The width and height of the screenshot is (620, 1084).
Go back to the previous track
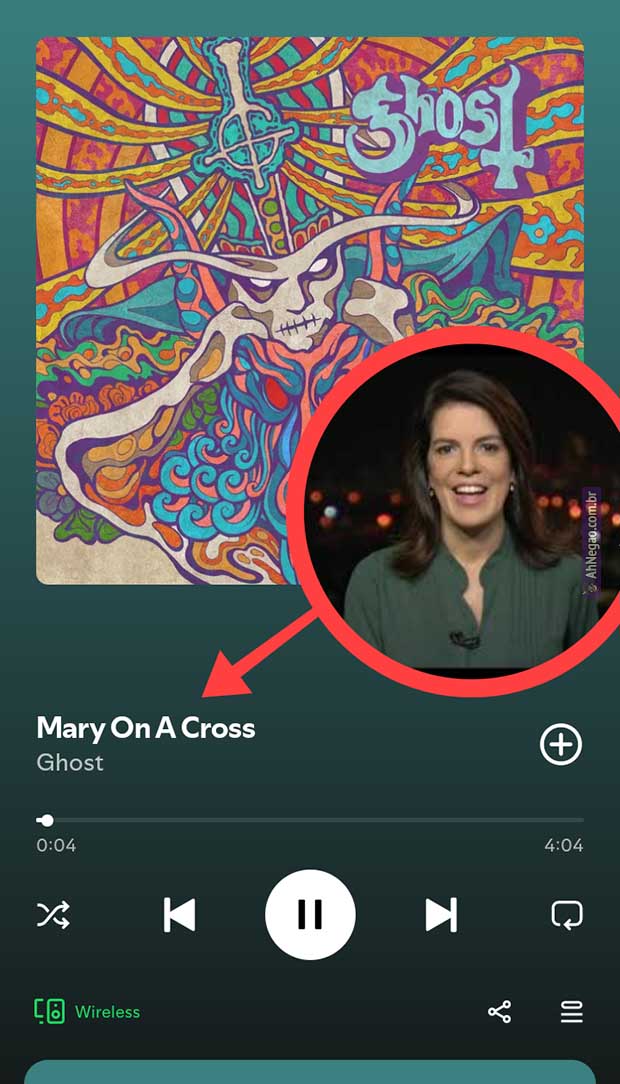pos(179,914)
